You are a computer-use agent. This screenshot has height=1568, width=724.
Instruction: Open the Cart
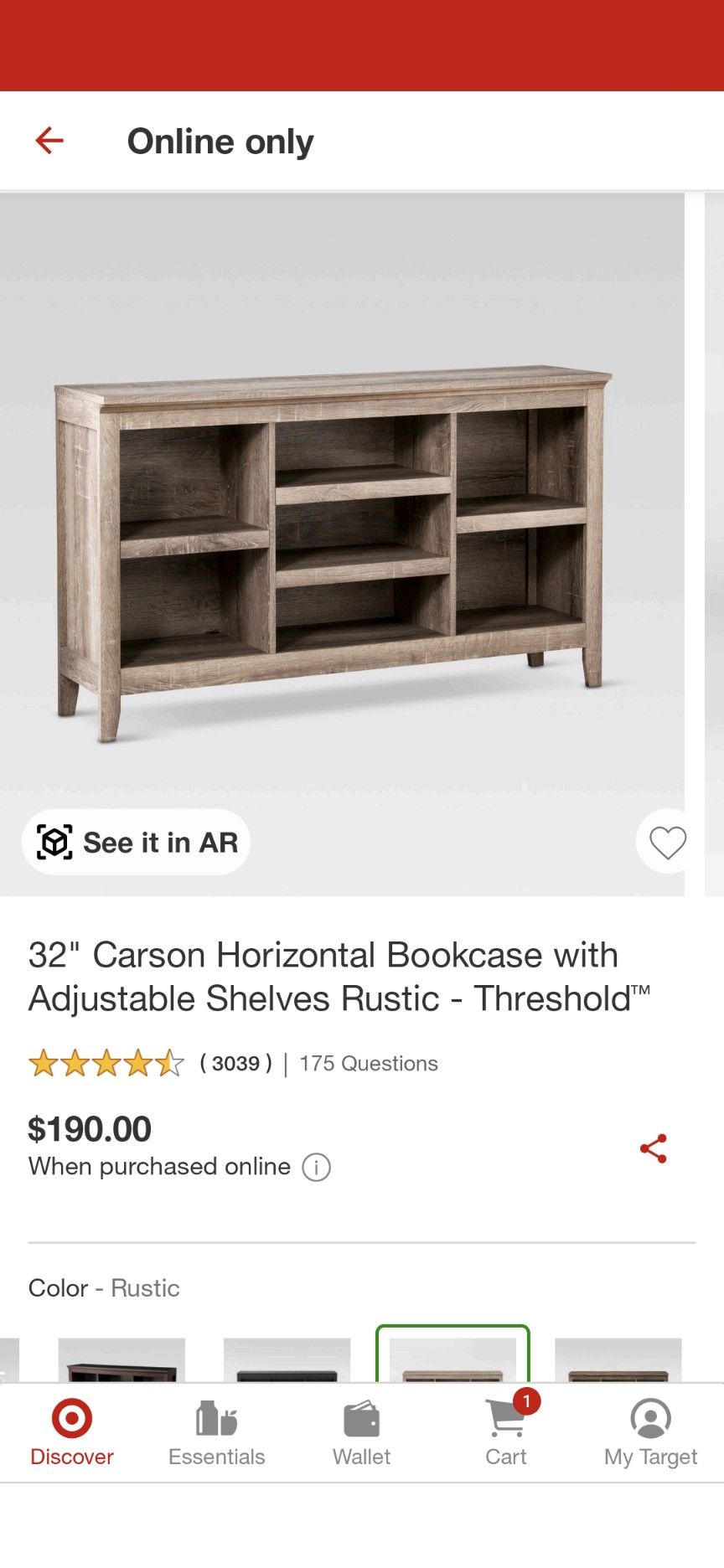(x=506, y=1433)
